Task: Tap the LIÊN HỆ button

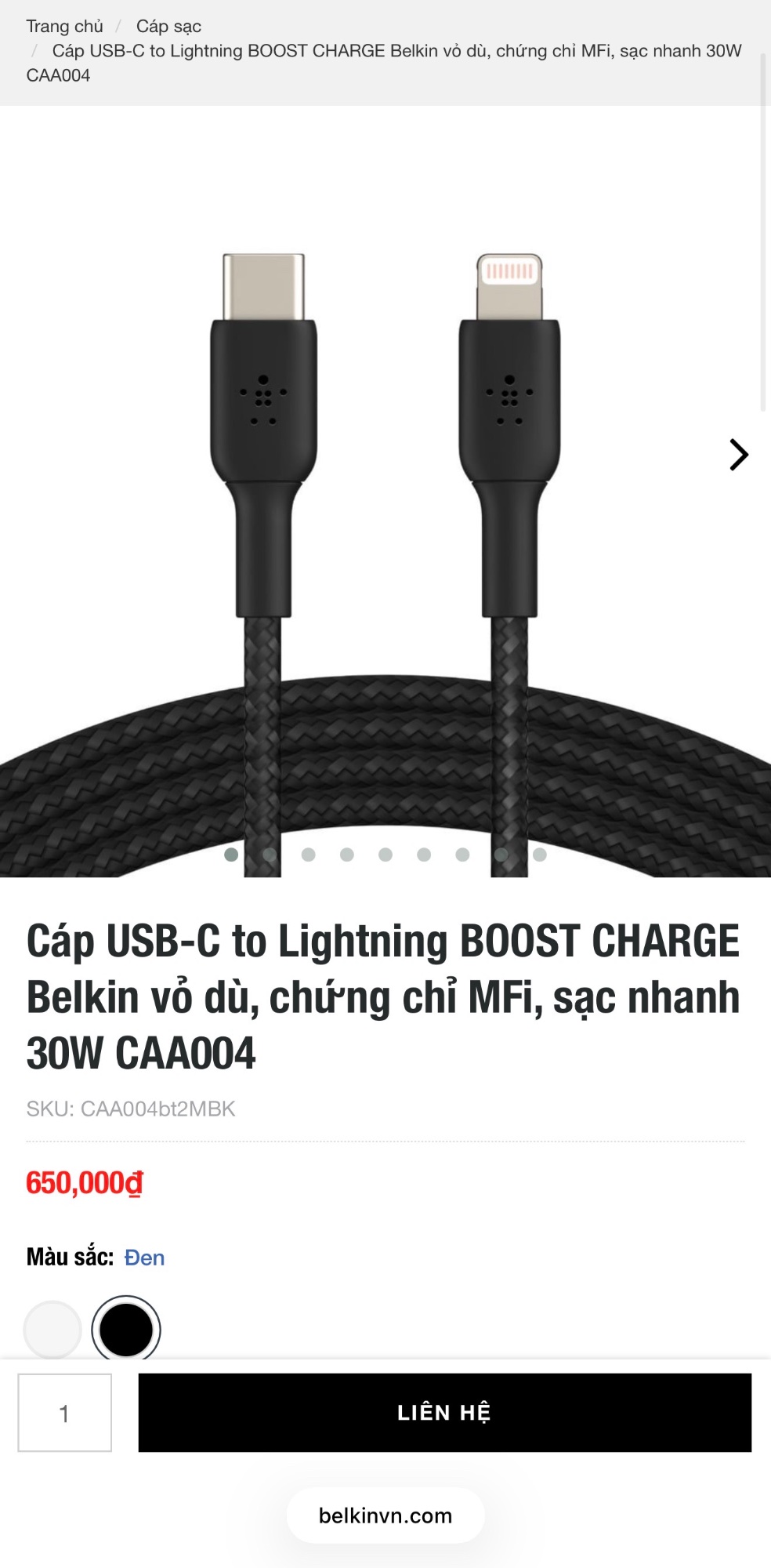Action: pos(444,1413)
